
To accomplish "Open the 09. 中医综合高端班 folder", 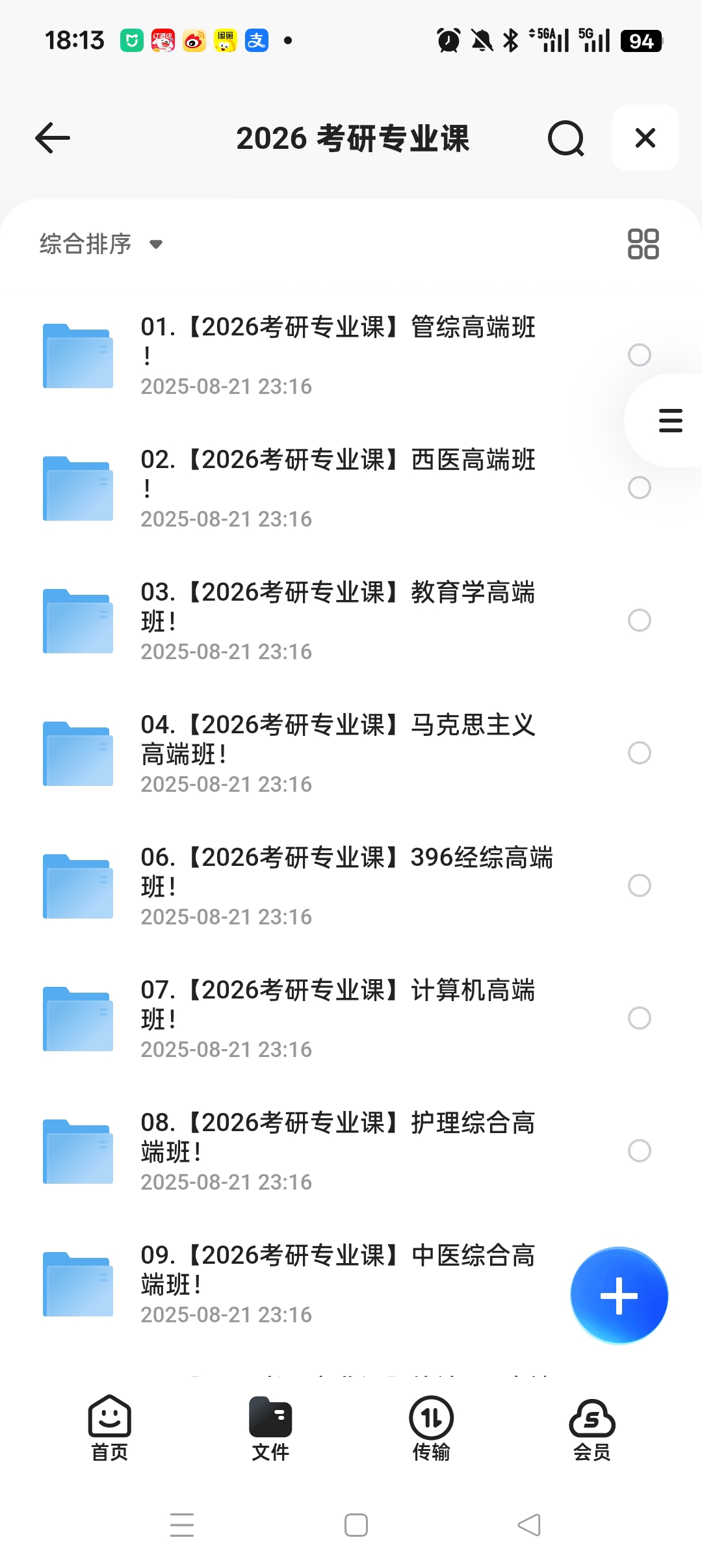I will [x=338, y=1283].
